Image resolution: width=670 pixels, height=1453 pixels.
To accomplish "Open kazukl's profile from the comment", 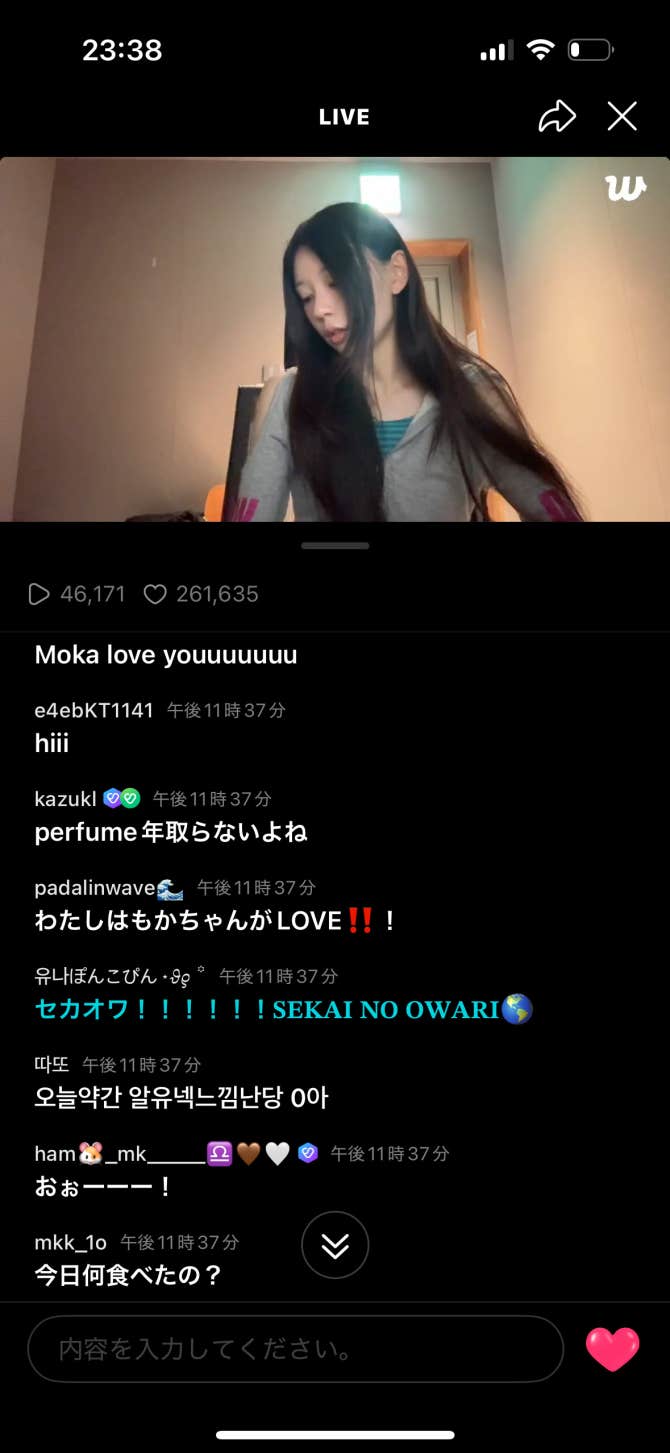I will (66, 798).
